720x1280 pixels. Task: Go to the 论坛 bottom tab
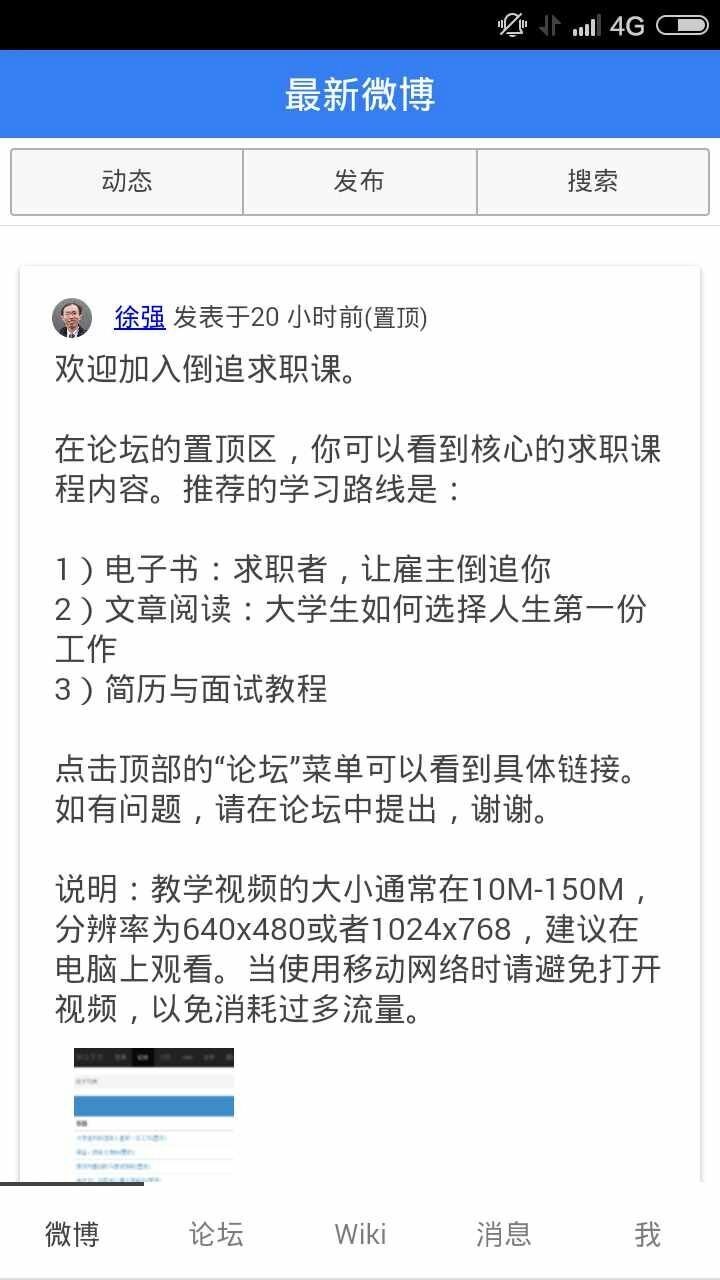(x=216, y=1234)
